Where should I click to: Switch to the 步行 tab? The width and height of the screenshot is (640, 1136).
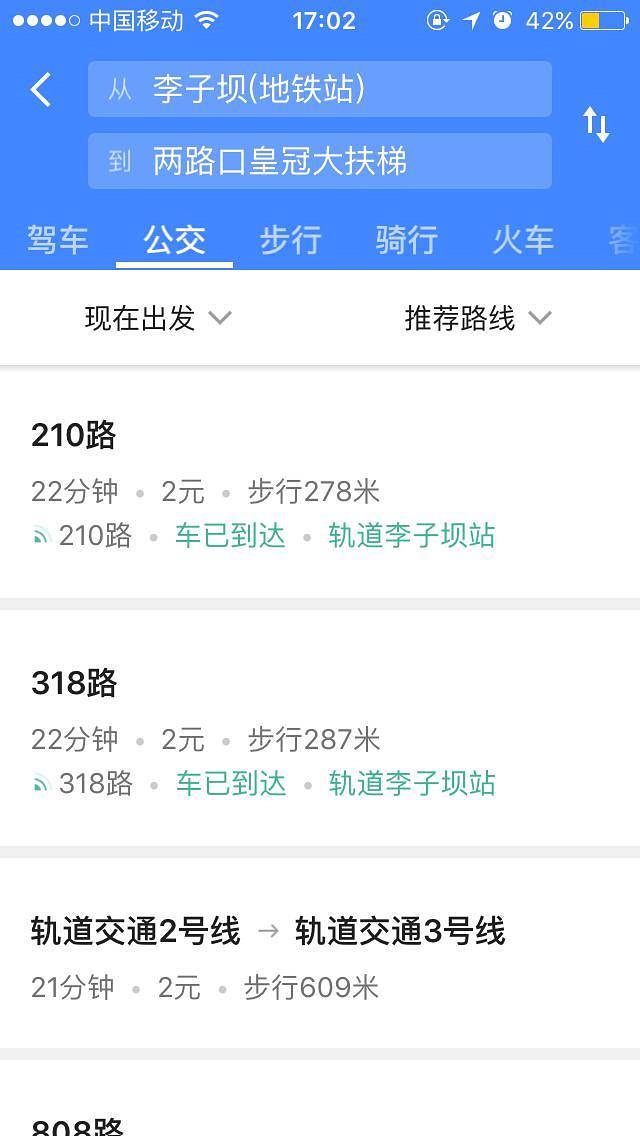pyautogui.click(x=290, y=240)
